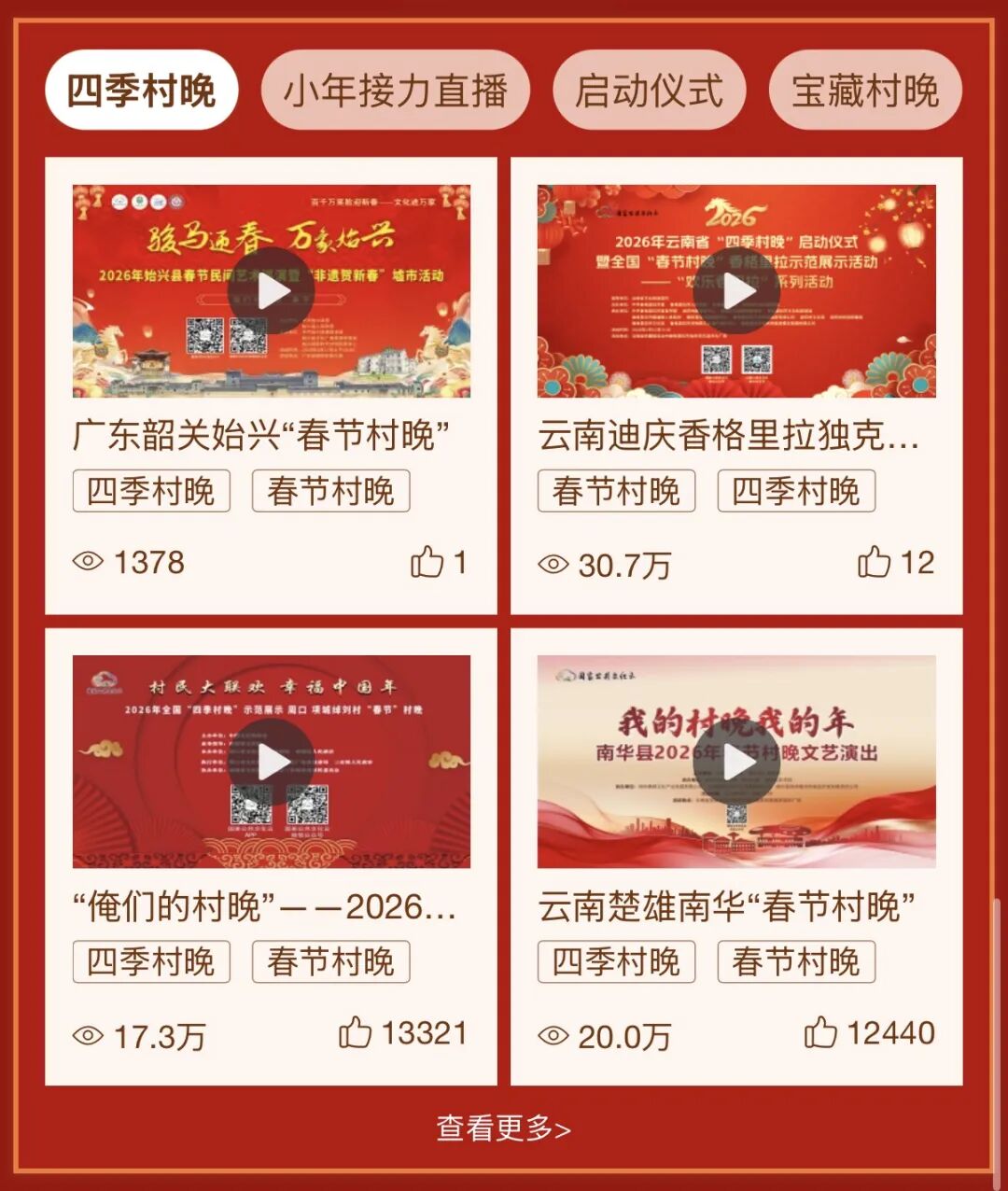Switch to the 启动仪式 tab

[x=649, y=91]
